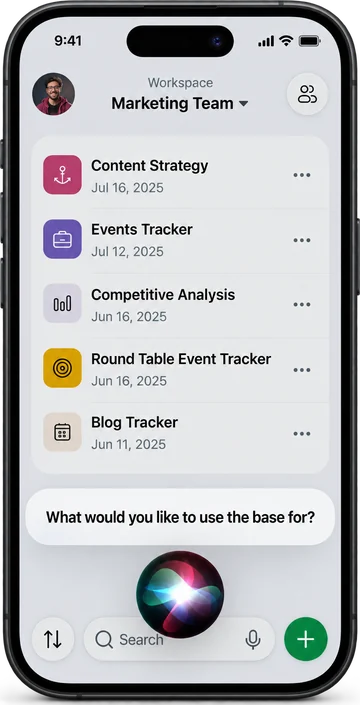This screenshot has height=705, width=360.
Task: Open more options for Competitive Analysis
Action: point(302,304)
